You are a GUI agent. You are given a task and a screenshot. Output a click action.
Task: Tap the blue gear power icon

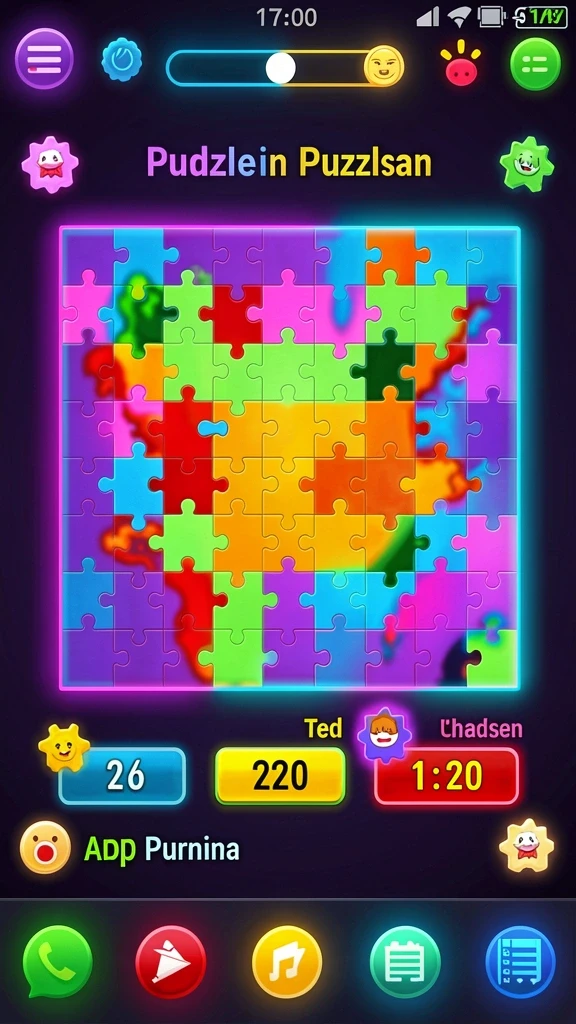(x=122, y=60)
